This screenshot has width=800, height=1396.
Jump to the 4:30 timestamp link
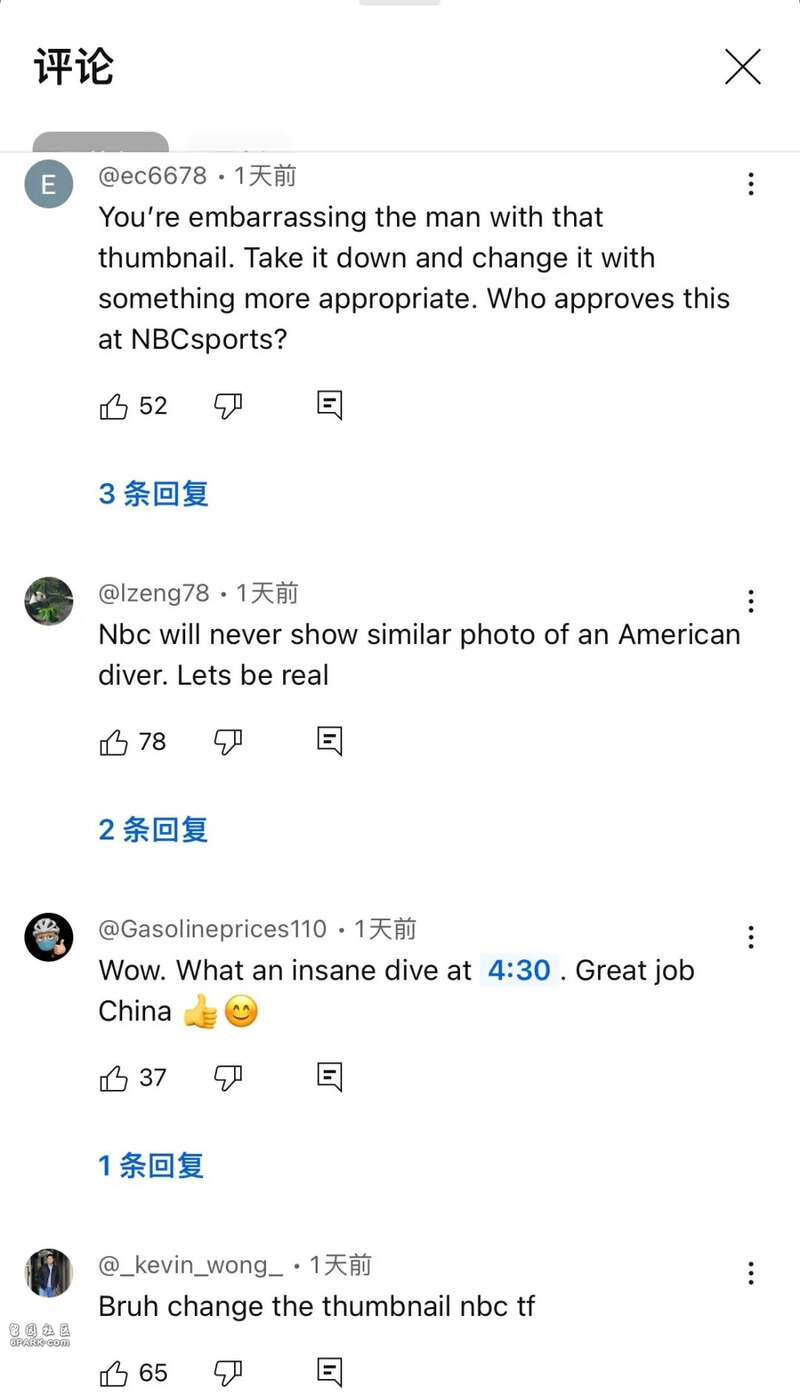point(519,970)
